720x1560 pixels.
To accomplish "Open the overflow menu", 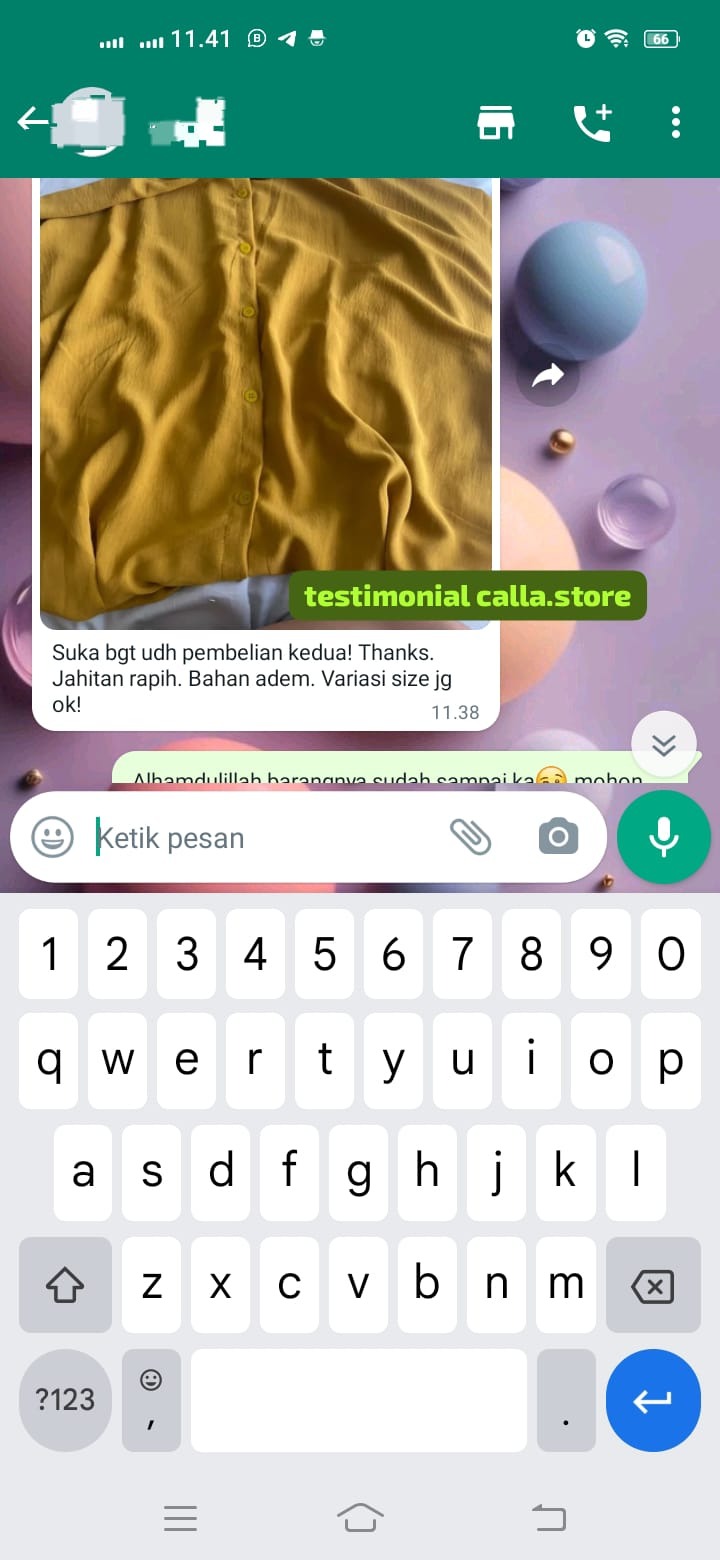I will 676,122.
